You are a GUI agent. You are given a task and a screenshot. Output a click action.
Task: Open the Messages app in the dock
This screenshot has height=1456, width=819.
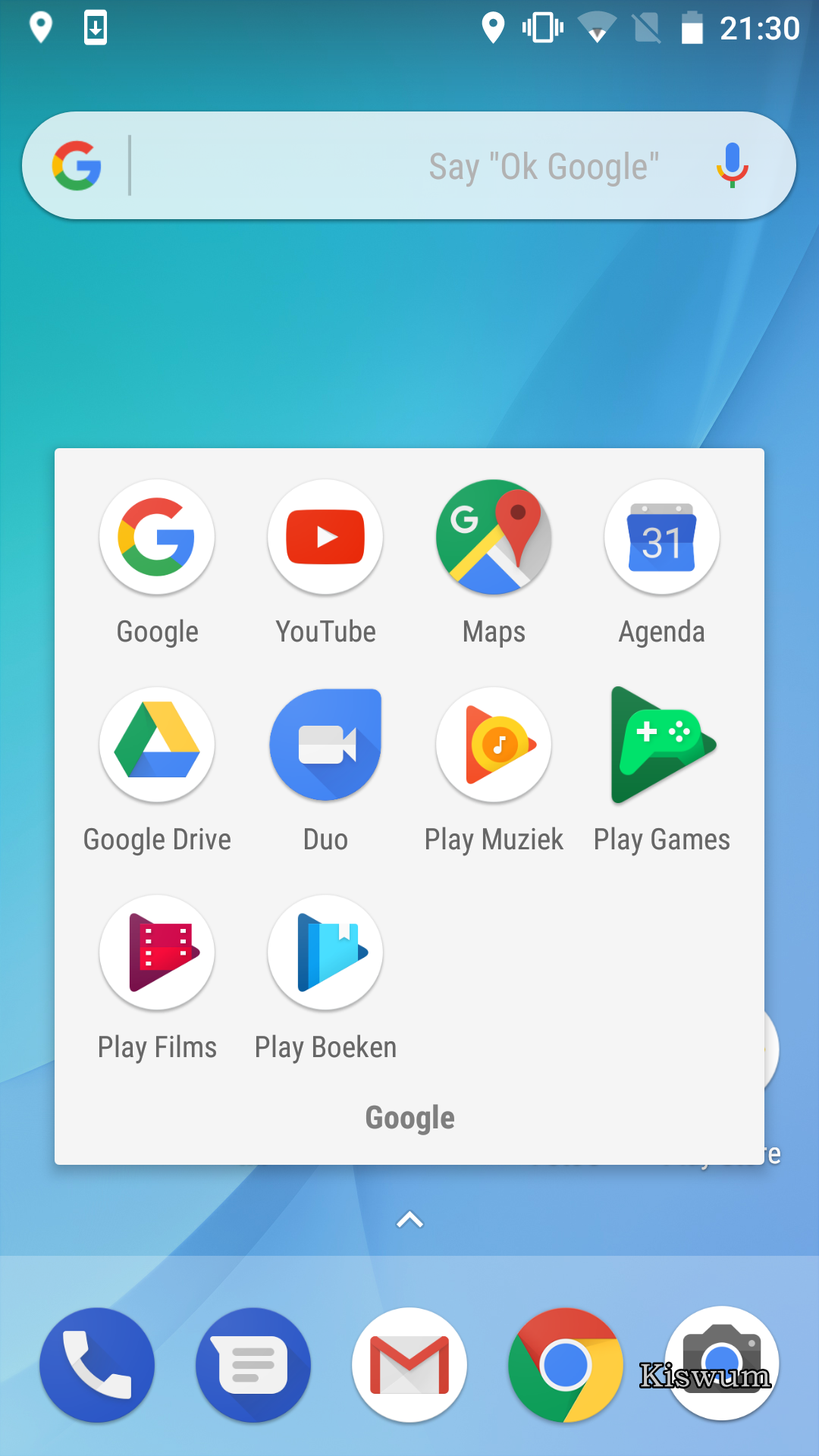[253, 1365]
